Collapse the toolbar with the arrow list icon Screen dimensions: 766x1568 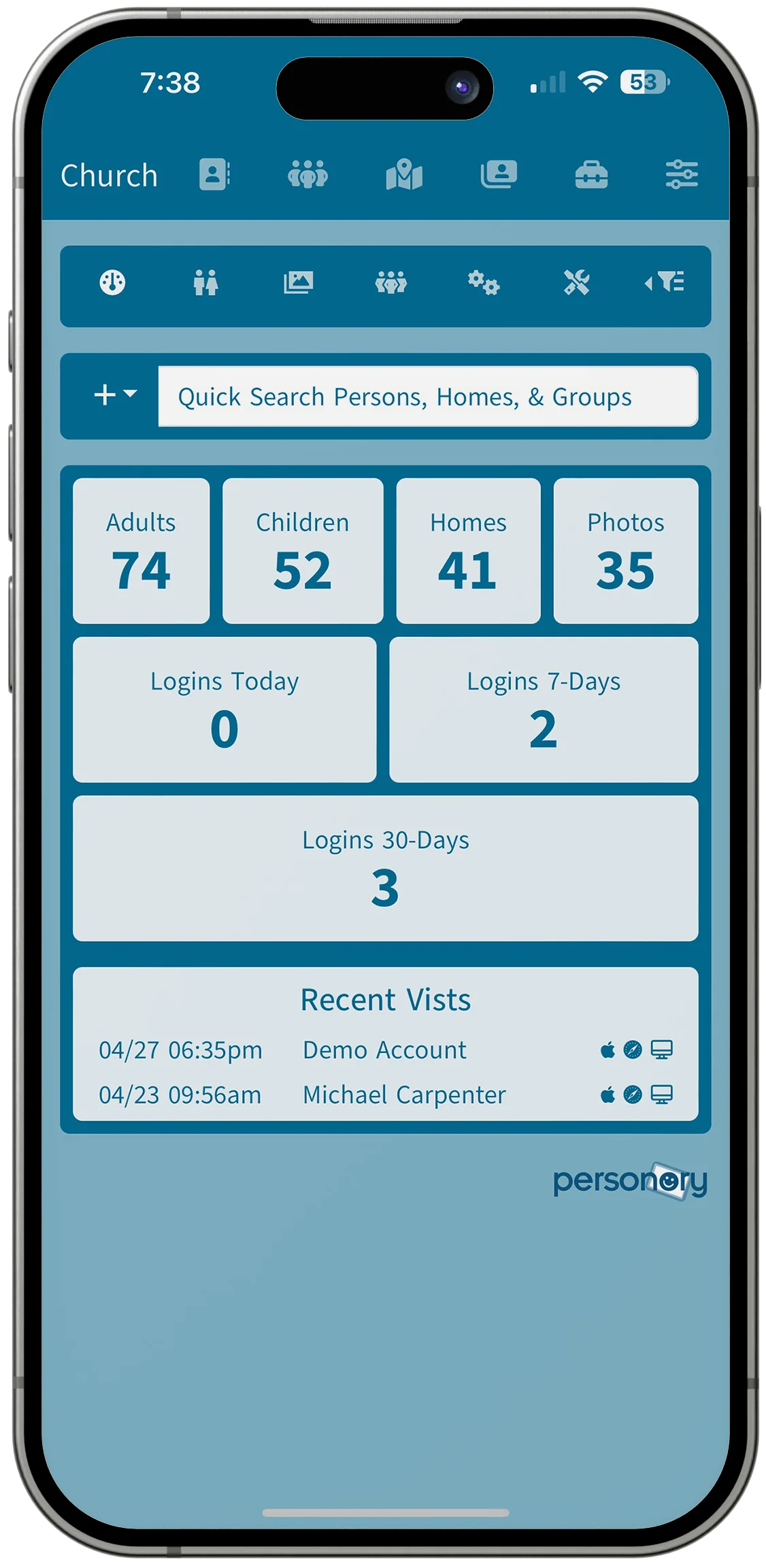click(665, 282)
